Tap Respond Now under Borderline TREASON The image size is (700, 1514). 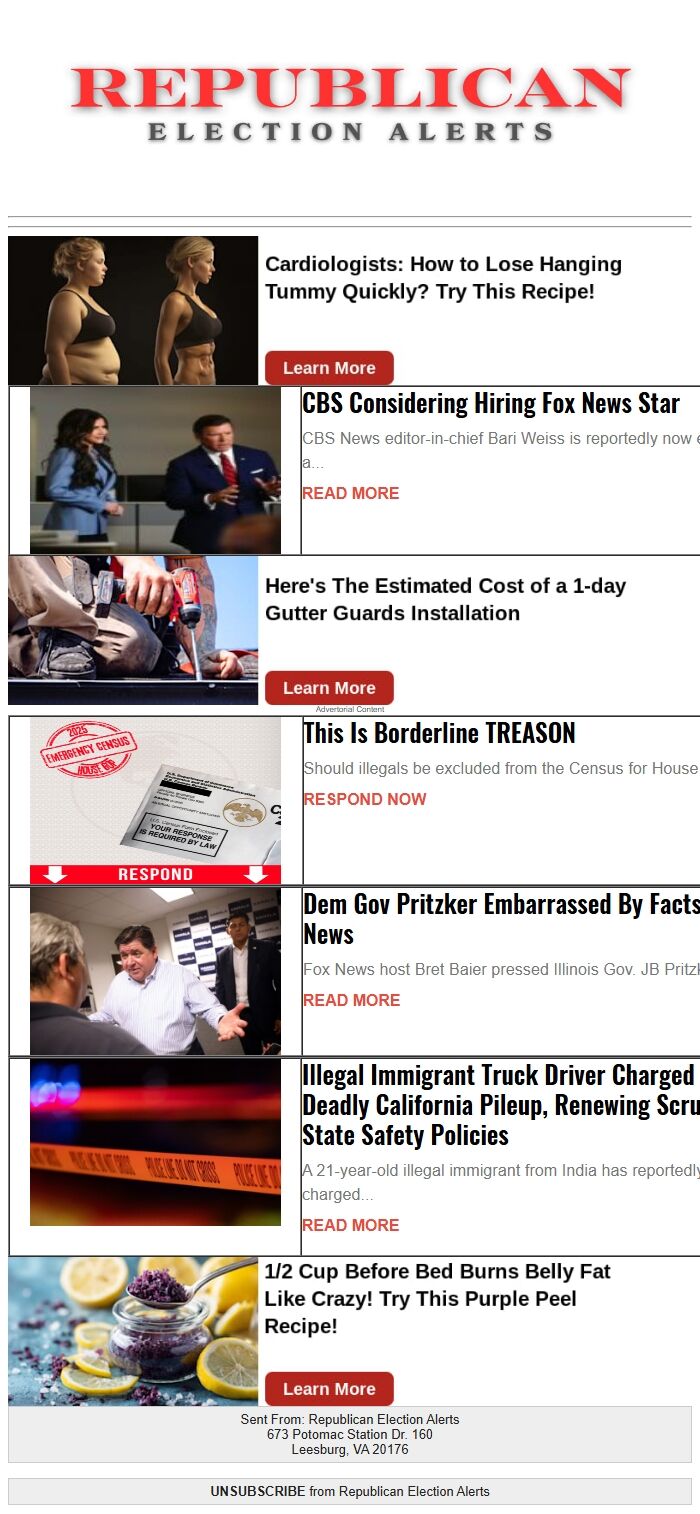point(365,799)
